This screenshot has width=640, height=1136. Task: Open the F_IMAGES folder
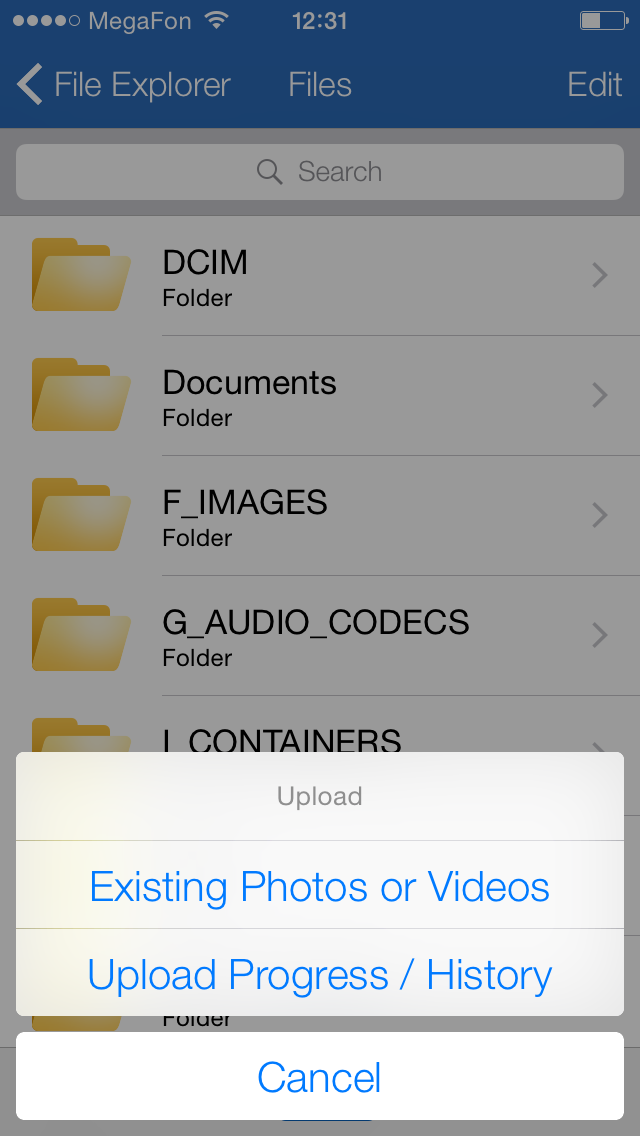320,516
